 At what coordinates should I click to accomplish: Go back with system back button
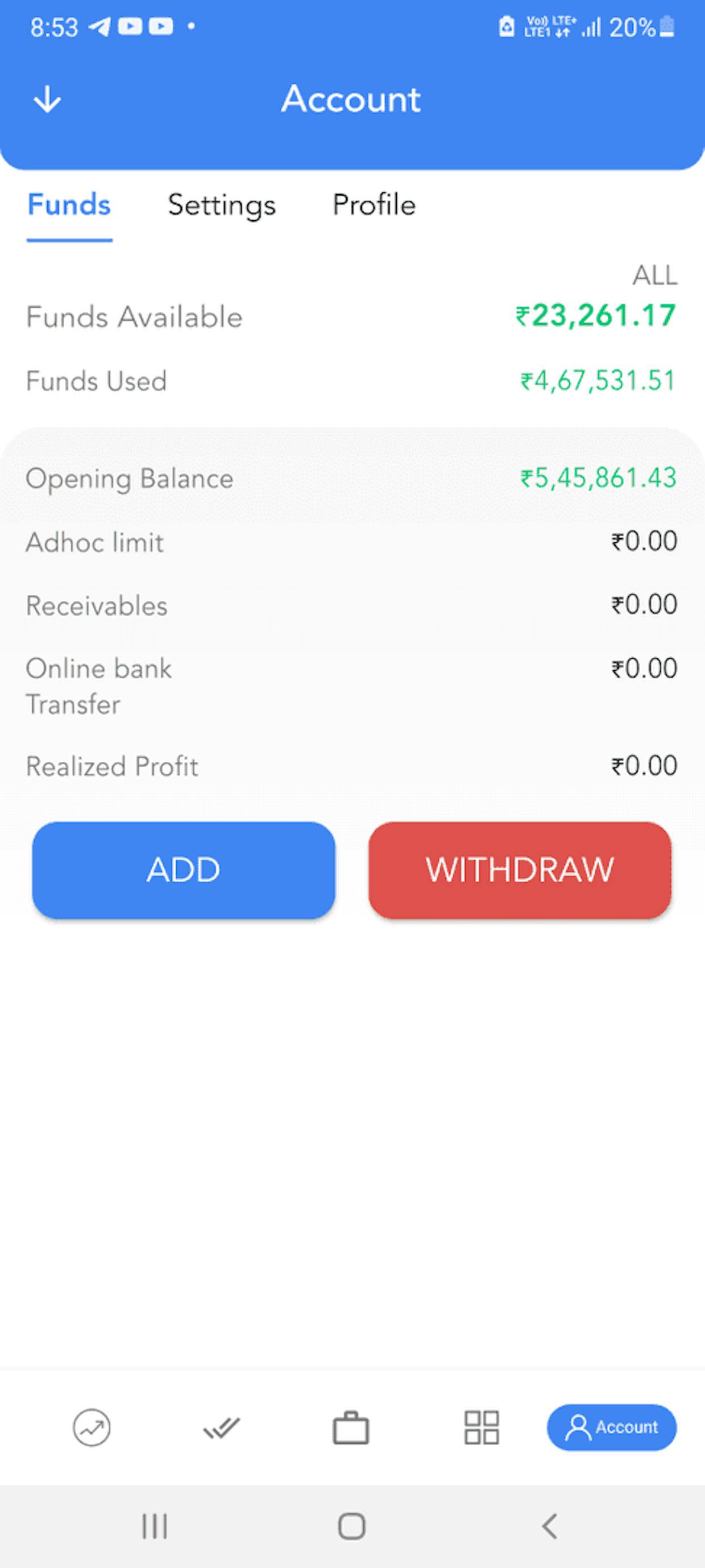[550, 1526]
